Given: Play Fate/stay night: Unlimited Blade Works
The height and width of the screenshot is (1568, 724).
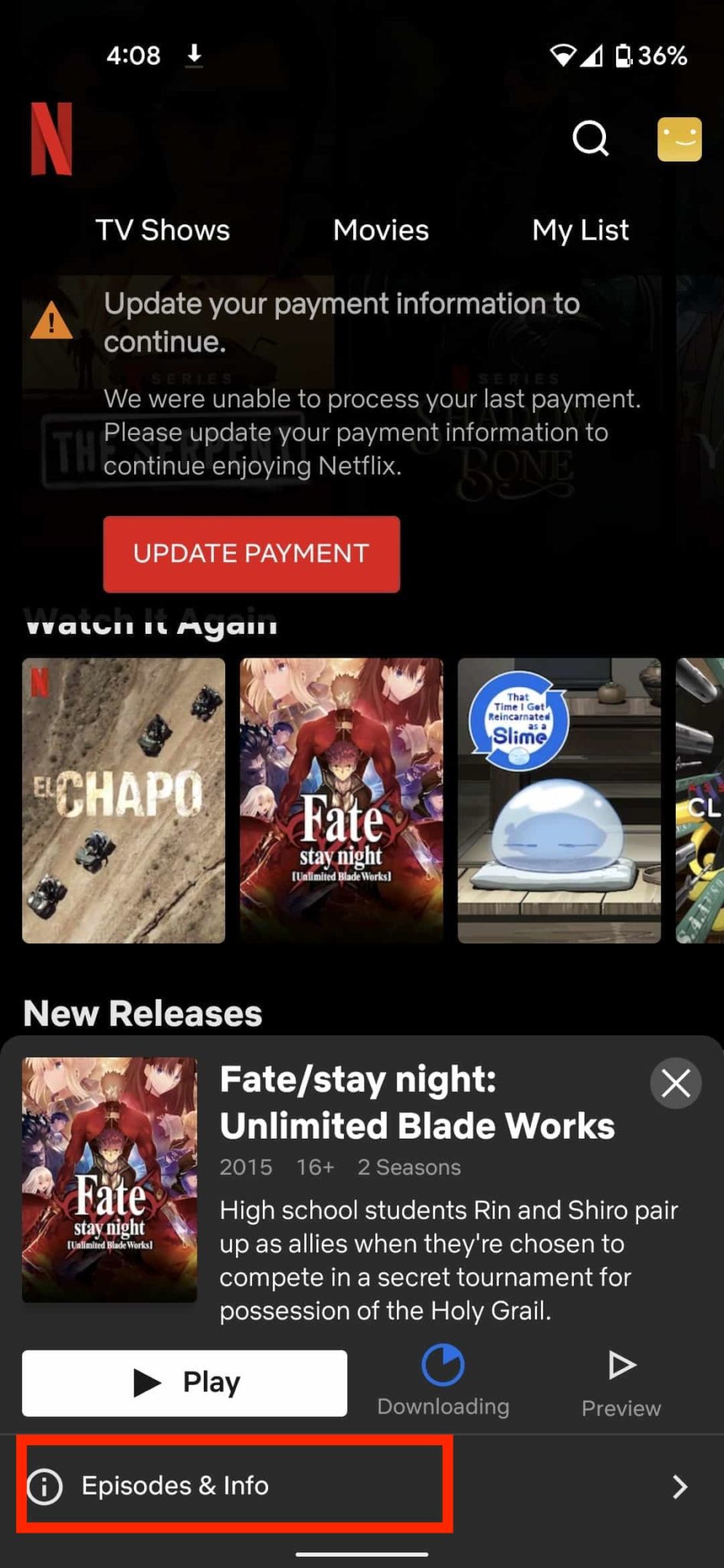Looking at the screenshot, I should 185,1383.
